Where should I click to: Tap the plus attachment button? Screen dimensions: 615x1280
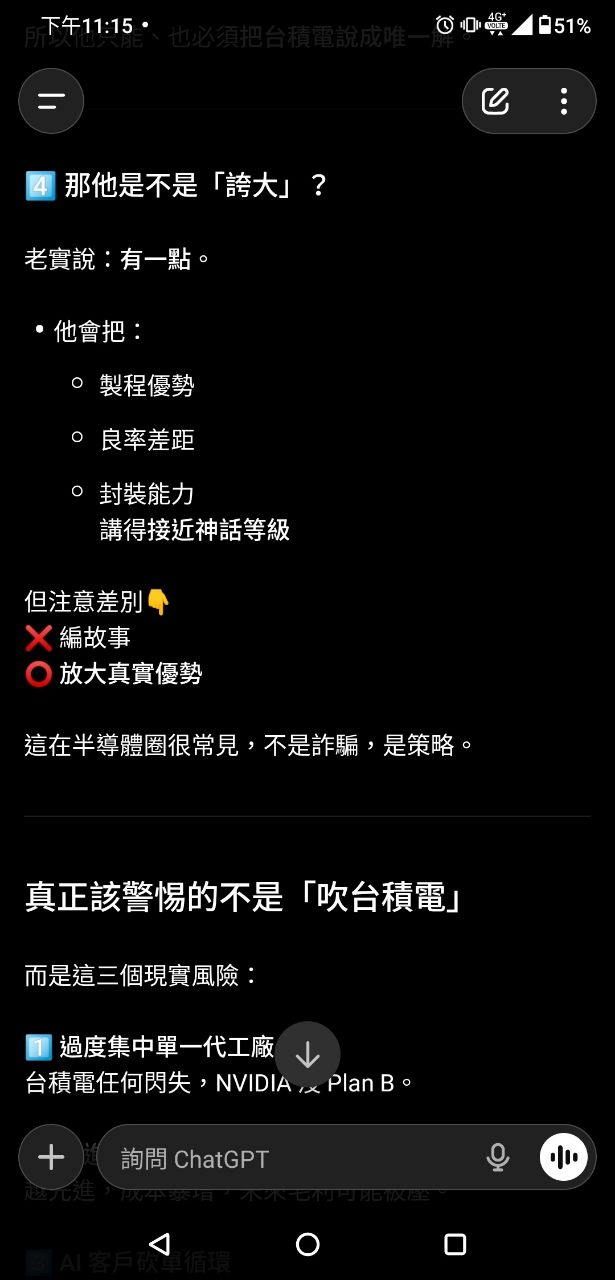[51, 1157]
